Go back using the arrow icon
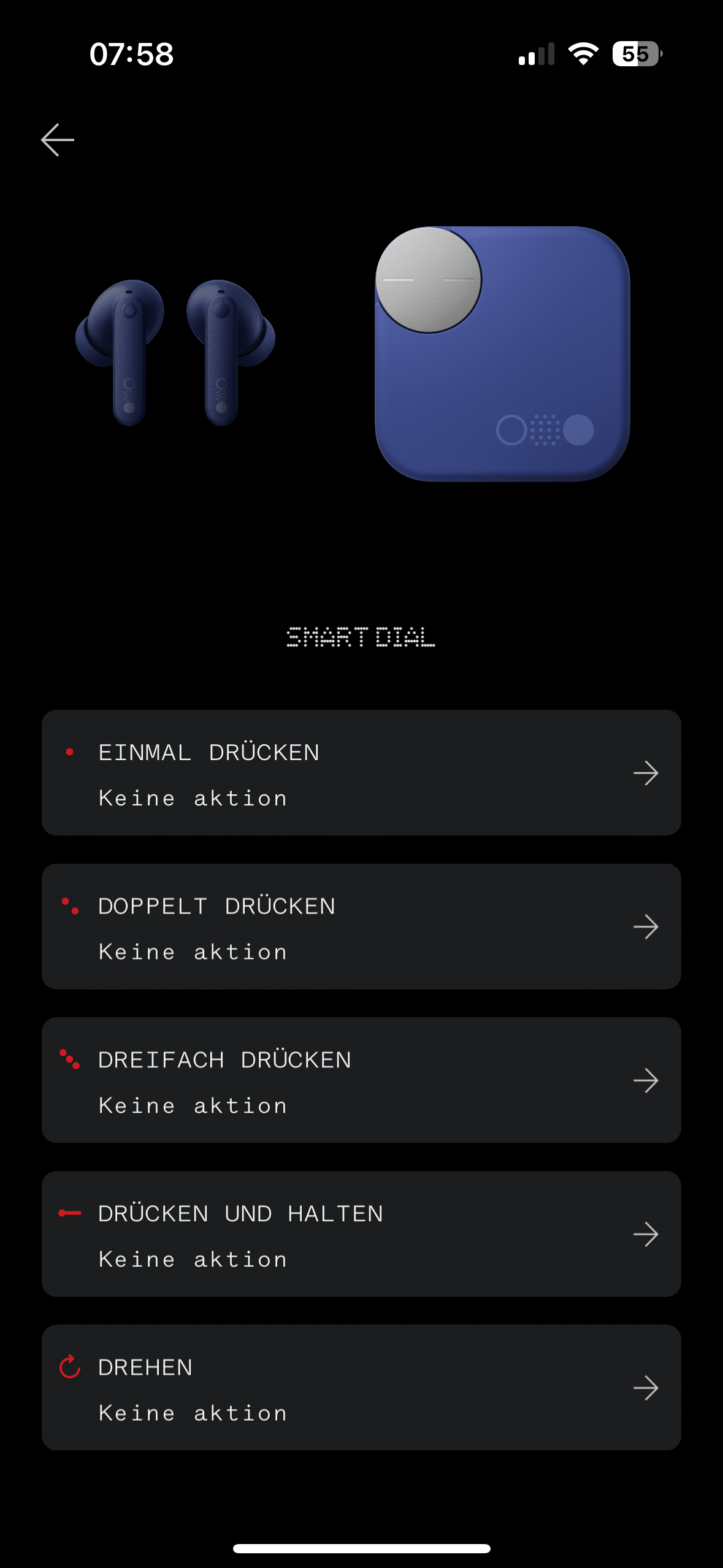Viewport: 723px width, 1568px height. point(58,140)
